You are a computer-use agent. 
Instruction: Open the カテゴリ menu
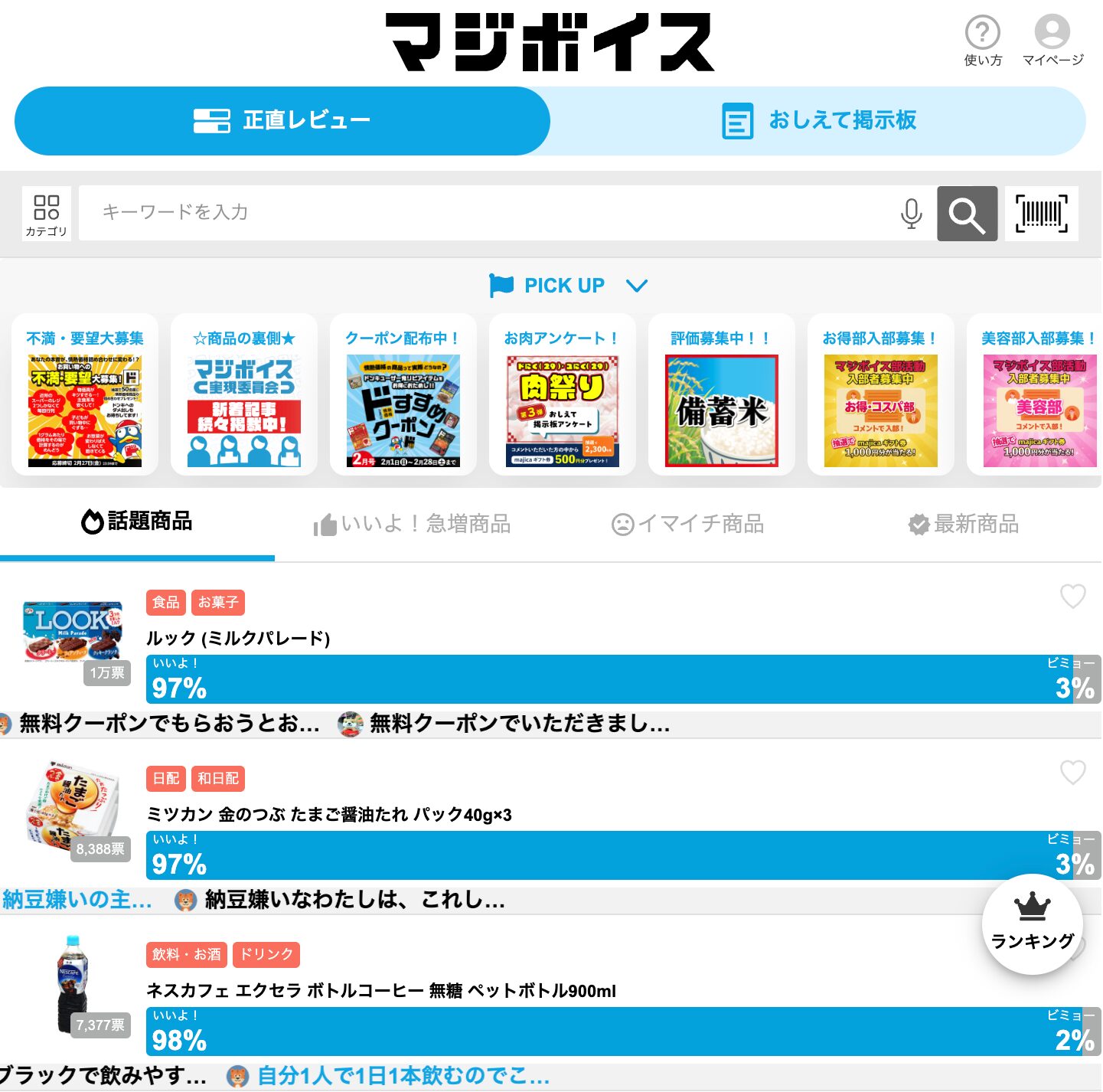tap(46, 214)
